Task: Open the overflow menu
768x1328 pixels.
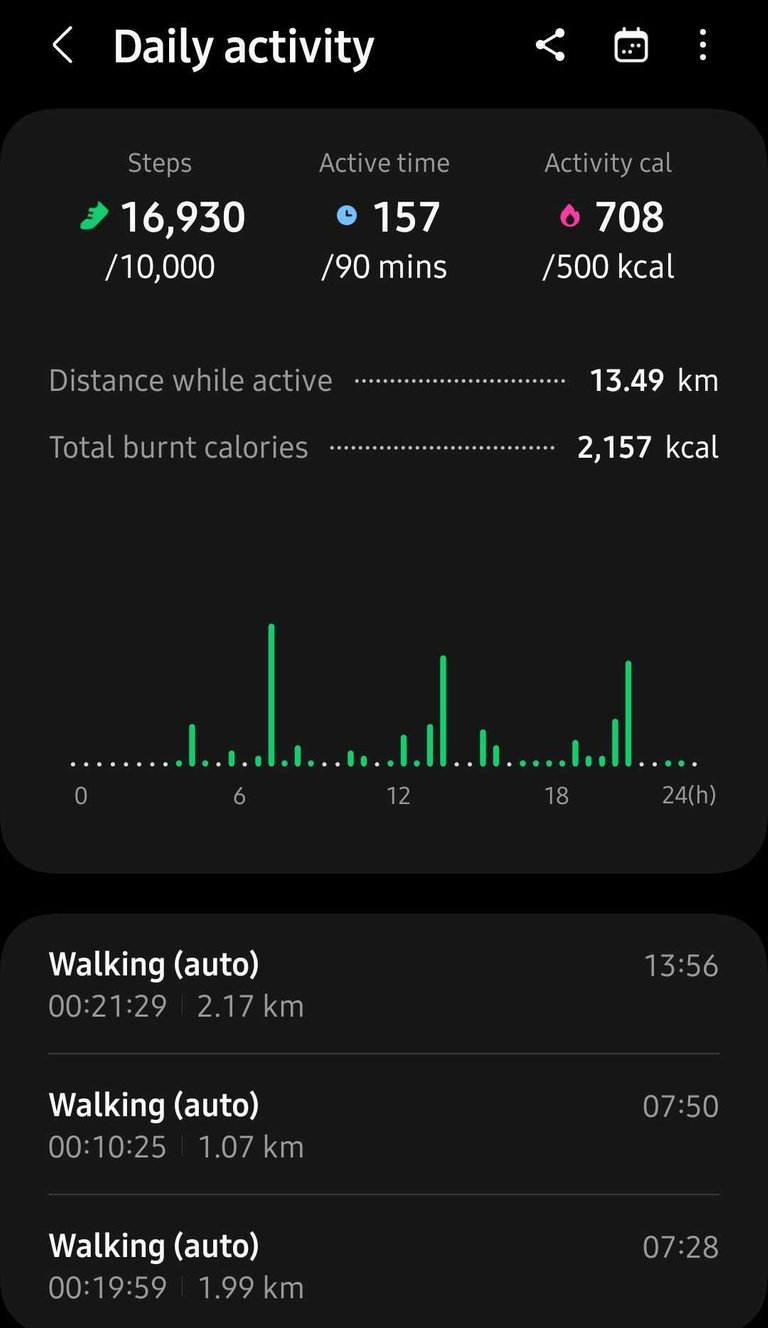Action: click(x=703, y=45)
